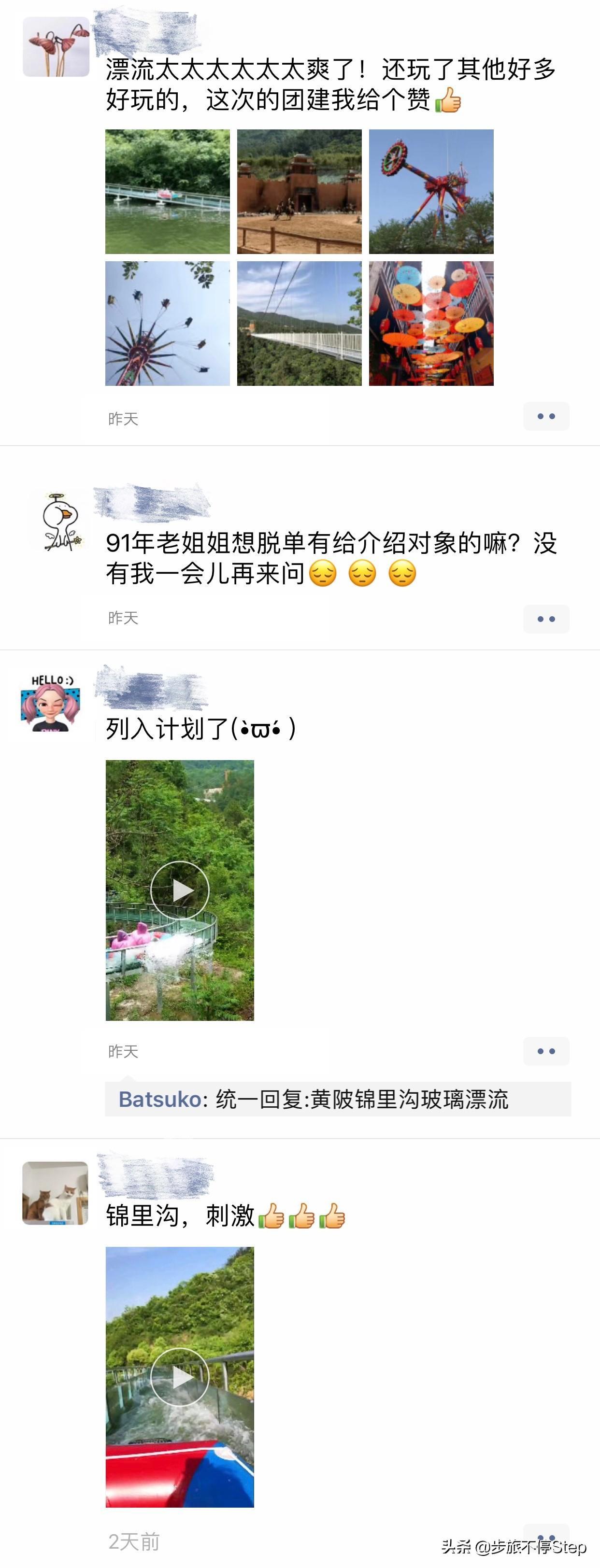Open like/comment menu on the 团建 post
600x1568 pixels.
tap(546, 416)
